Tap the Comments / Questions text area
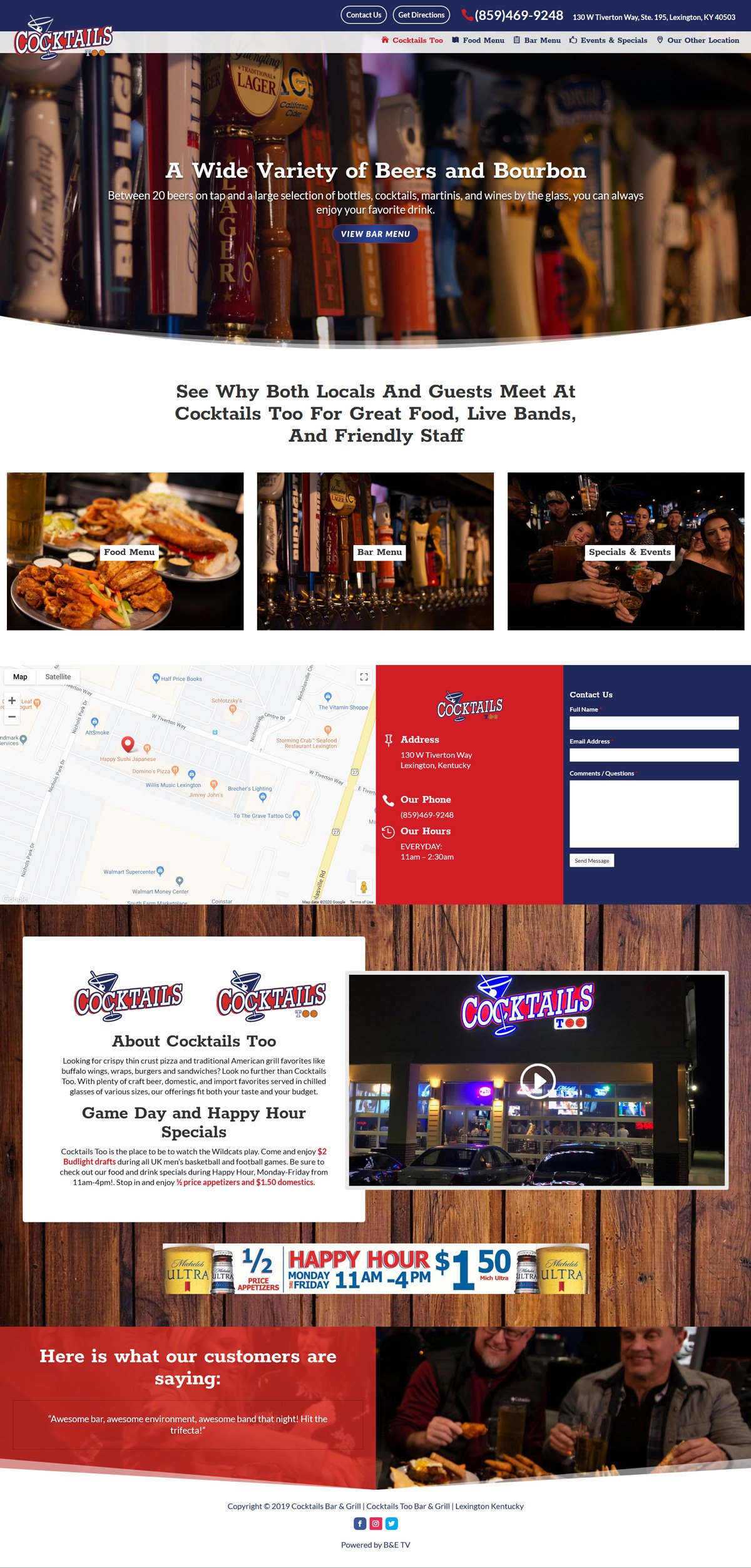This screenshot has height=1568, width=751. tap(653, 813)
